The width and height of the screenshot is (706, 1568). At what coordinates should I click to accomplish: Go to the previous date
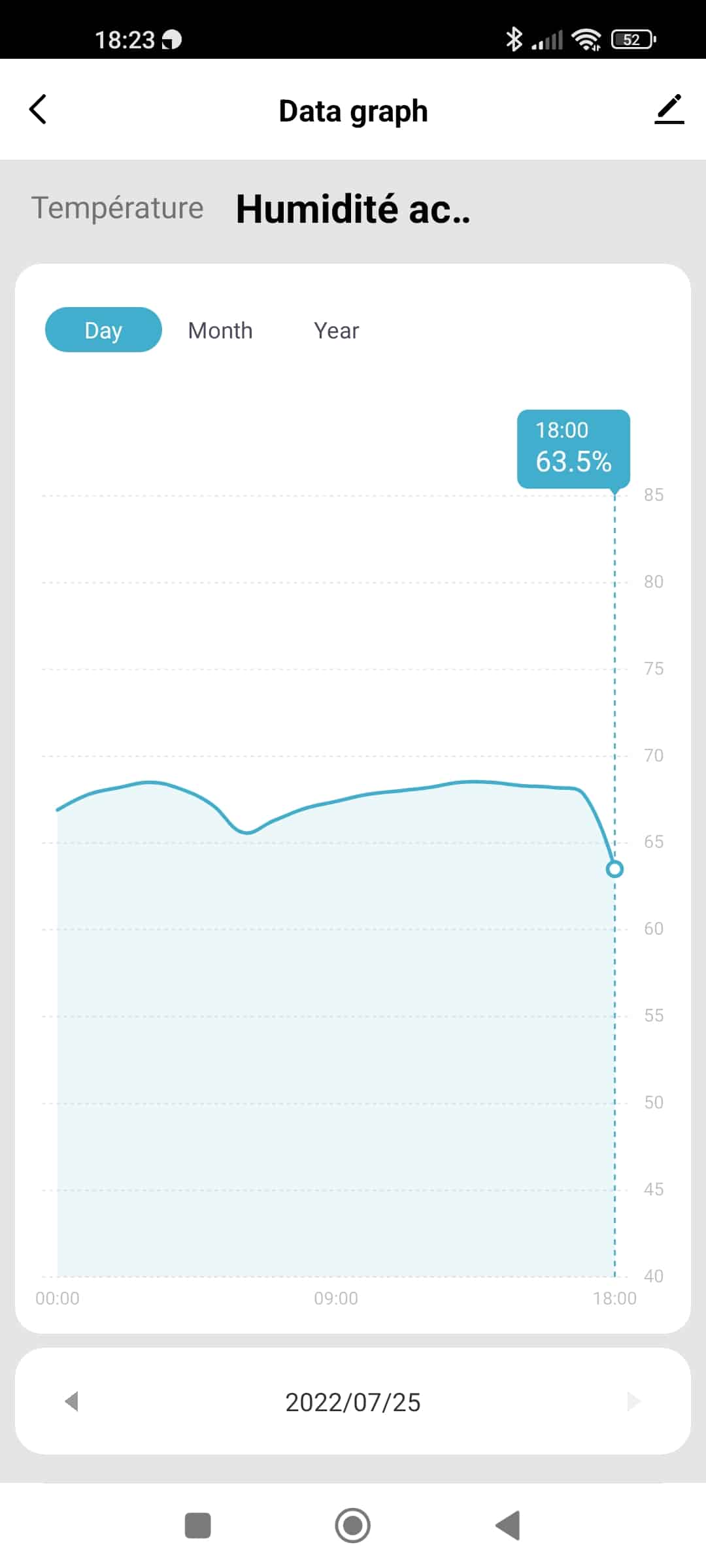click(x=72, y=1401)
